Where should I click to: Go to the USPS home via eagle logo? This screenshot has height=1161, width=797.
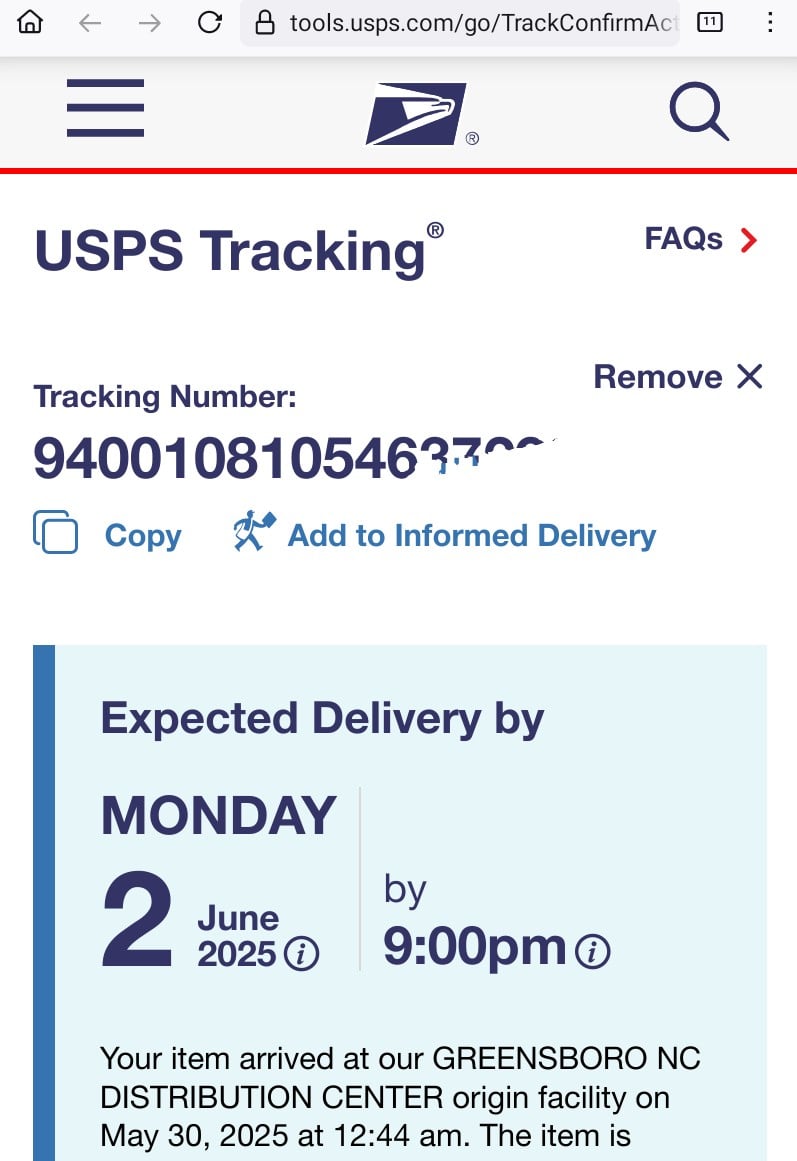point(415,113)
